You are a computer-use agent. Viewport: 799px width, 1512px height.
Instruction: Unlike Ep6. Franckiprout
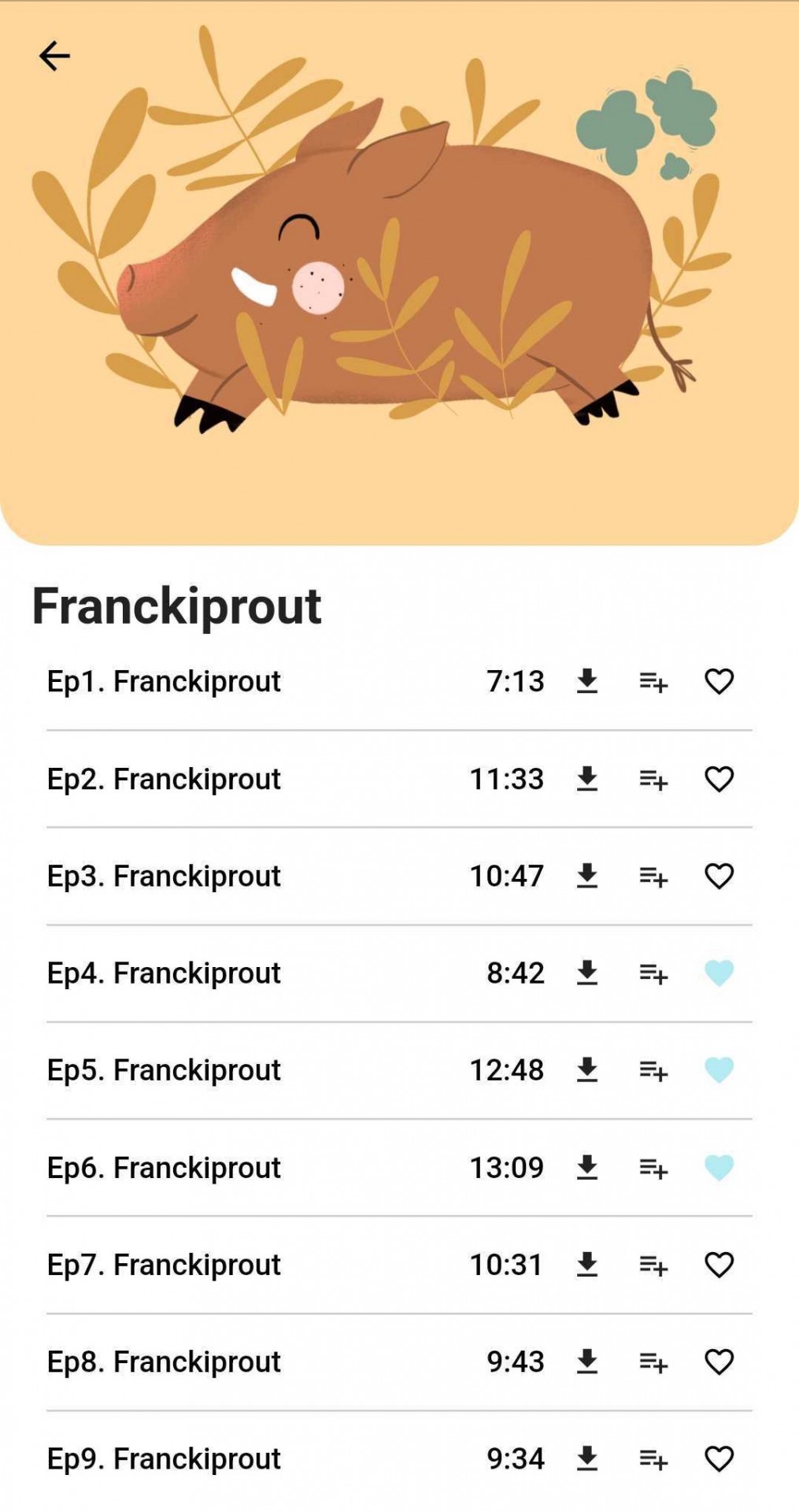coord(719,1167)
